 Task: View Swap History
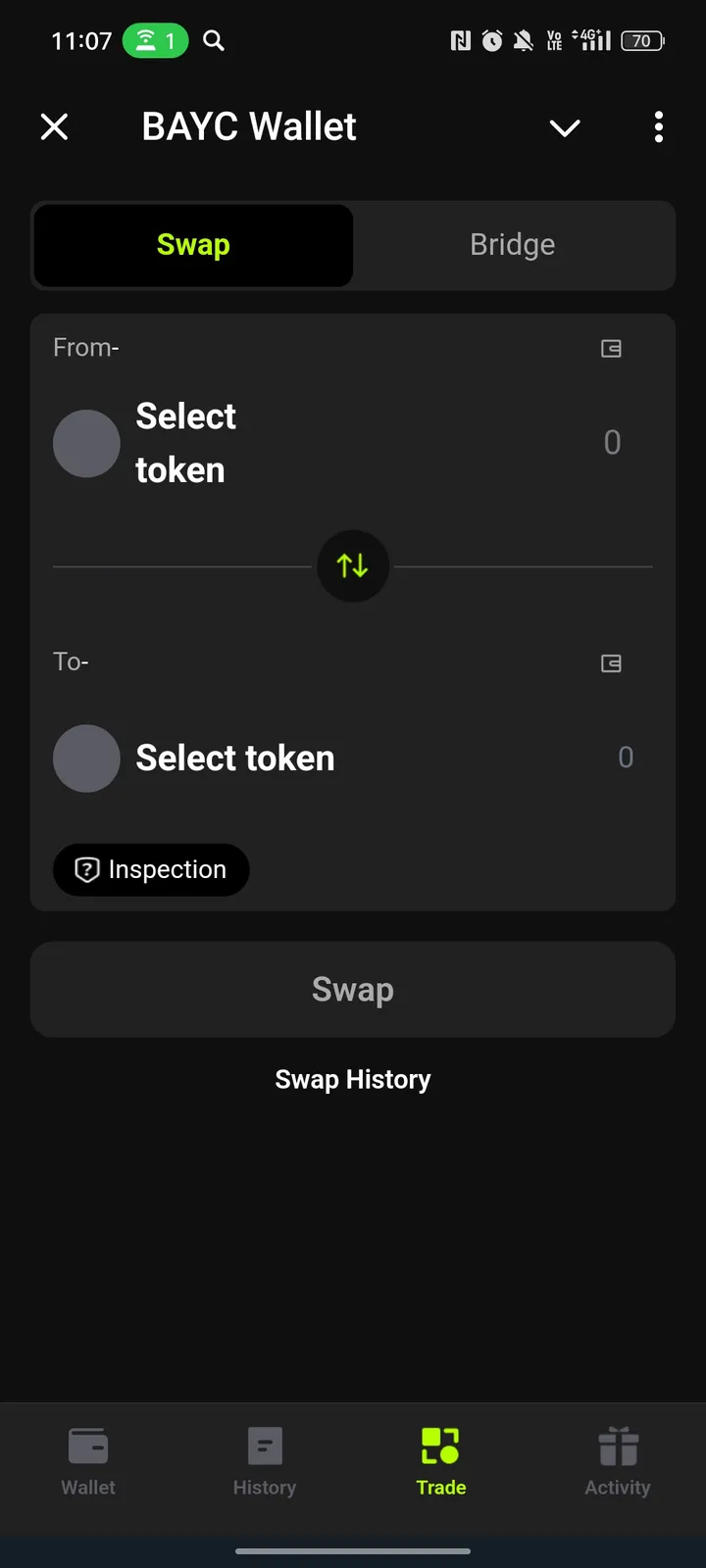tap(353, 1079)
